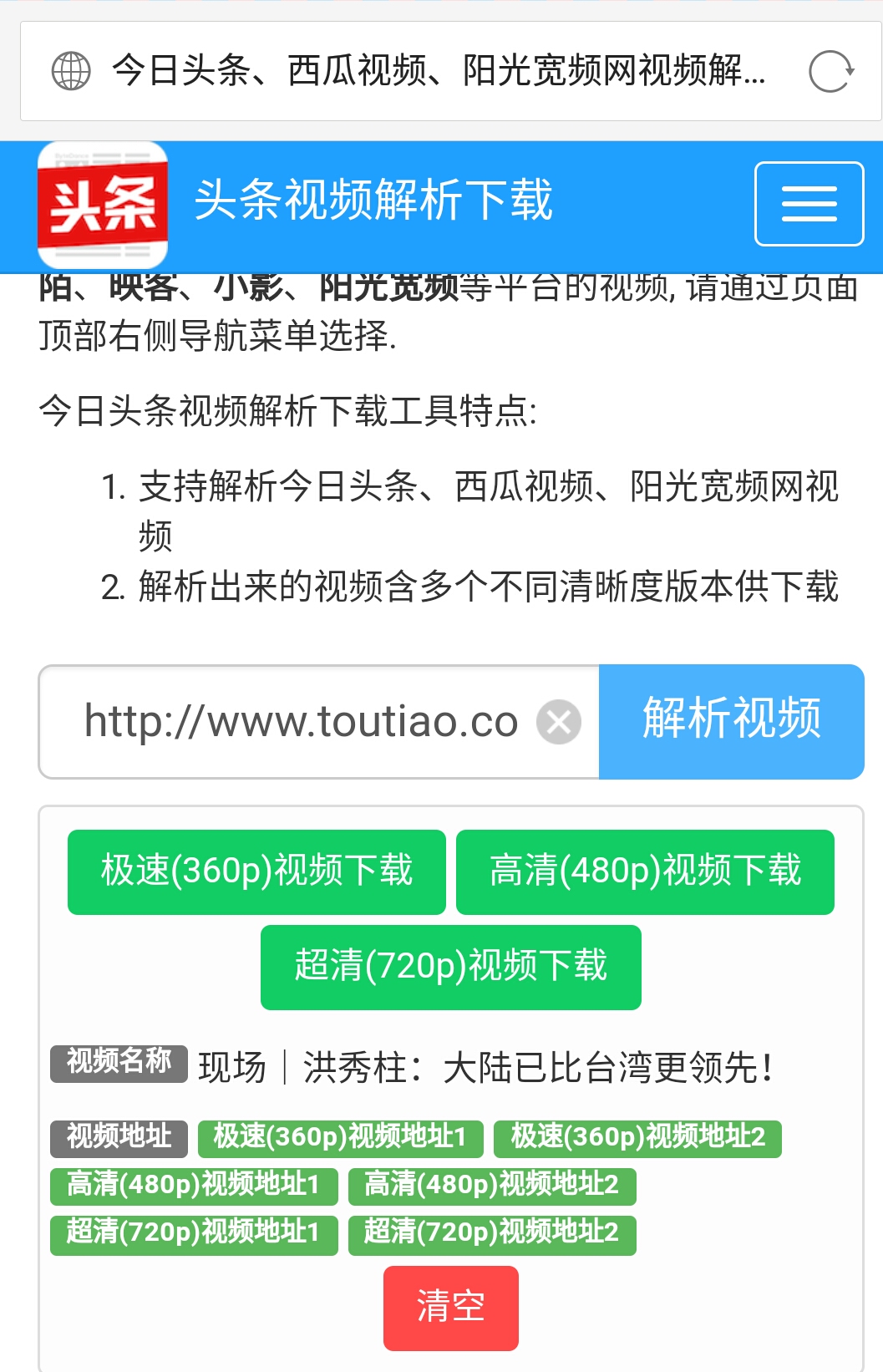Download the 超清(720p) video
883x1372 pixels.
click(x=450, y=967)
